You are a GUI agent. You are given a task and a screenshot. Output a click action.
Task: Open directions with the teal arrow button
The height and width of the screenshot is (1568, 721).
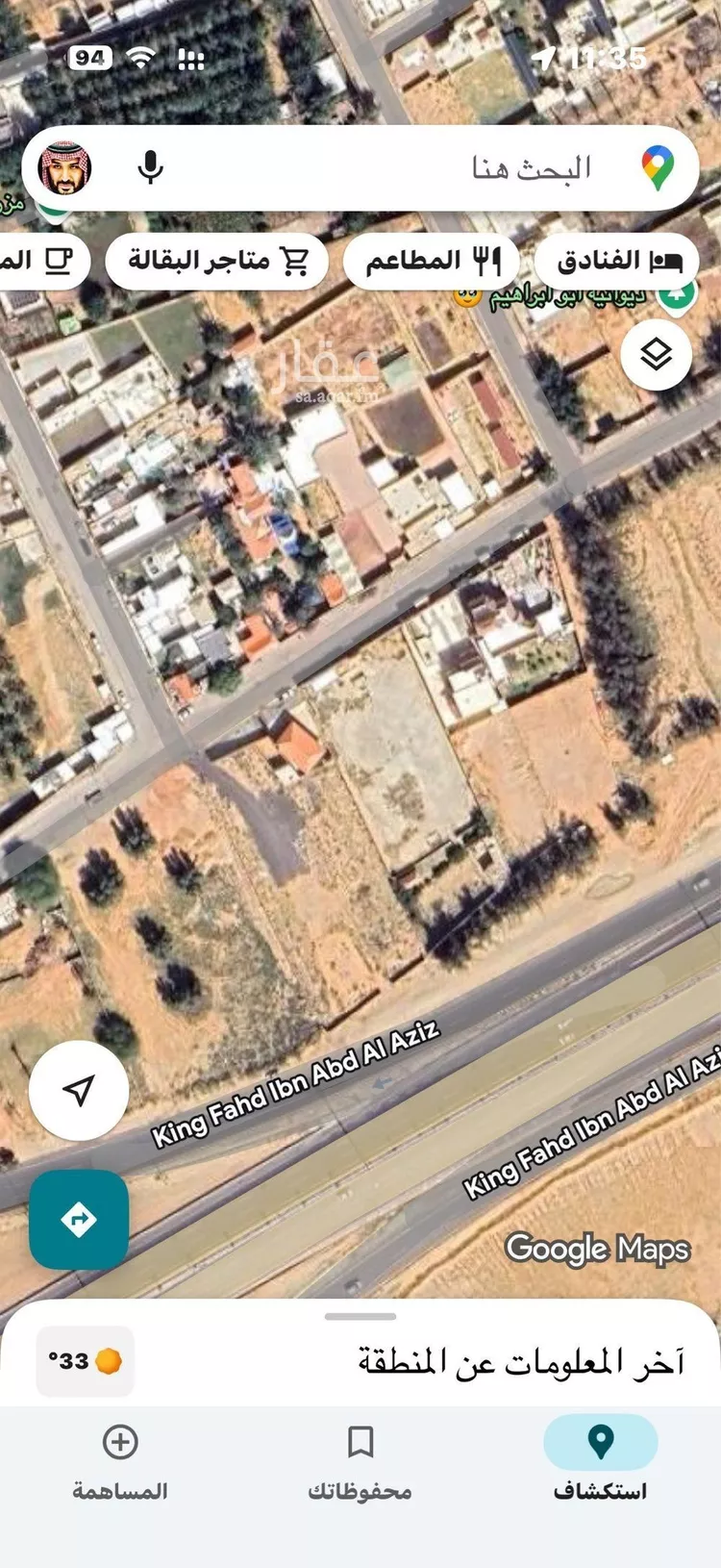pyautogui.click(x=79, y=1219)
